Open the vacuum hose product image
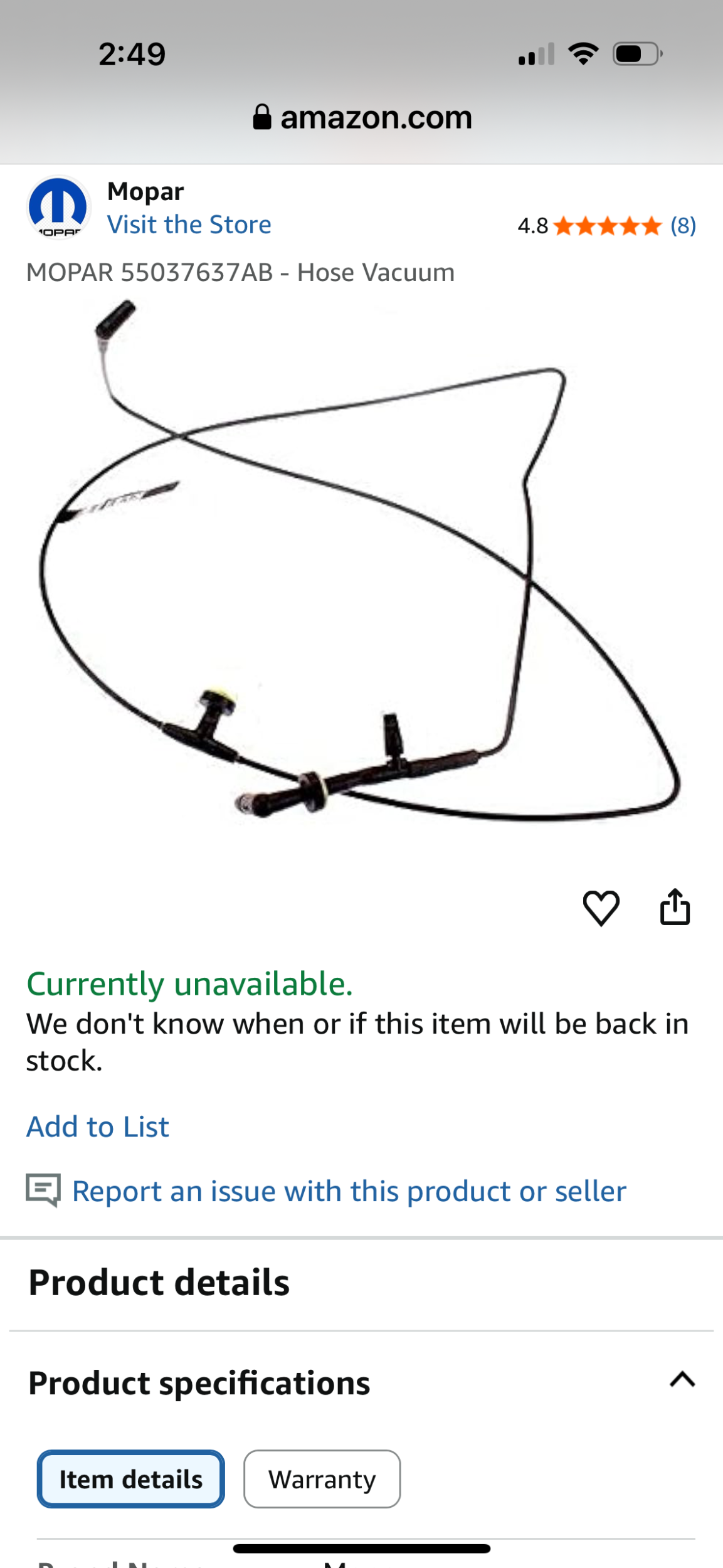723x1568 pixels. coord(361,564)
